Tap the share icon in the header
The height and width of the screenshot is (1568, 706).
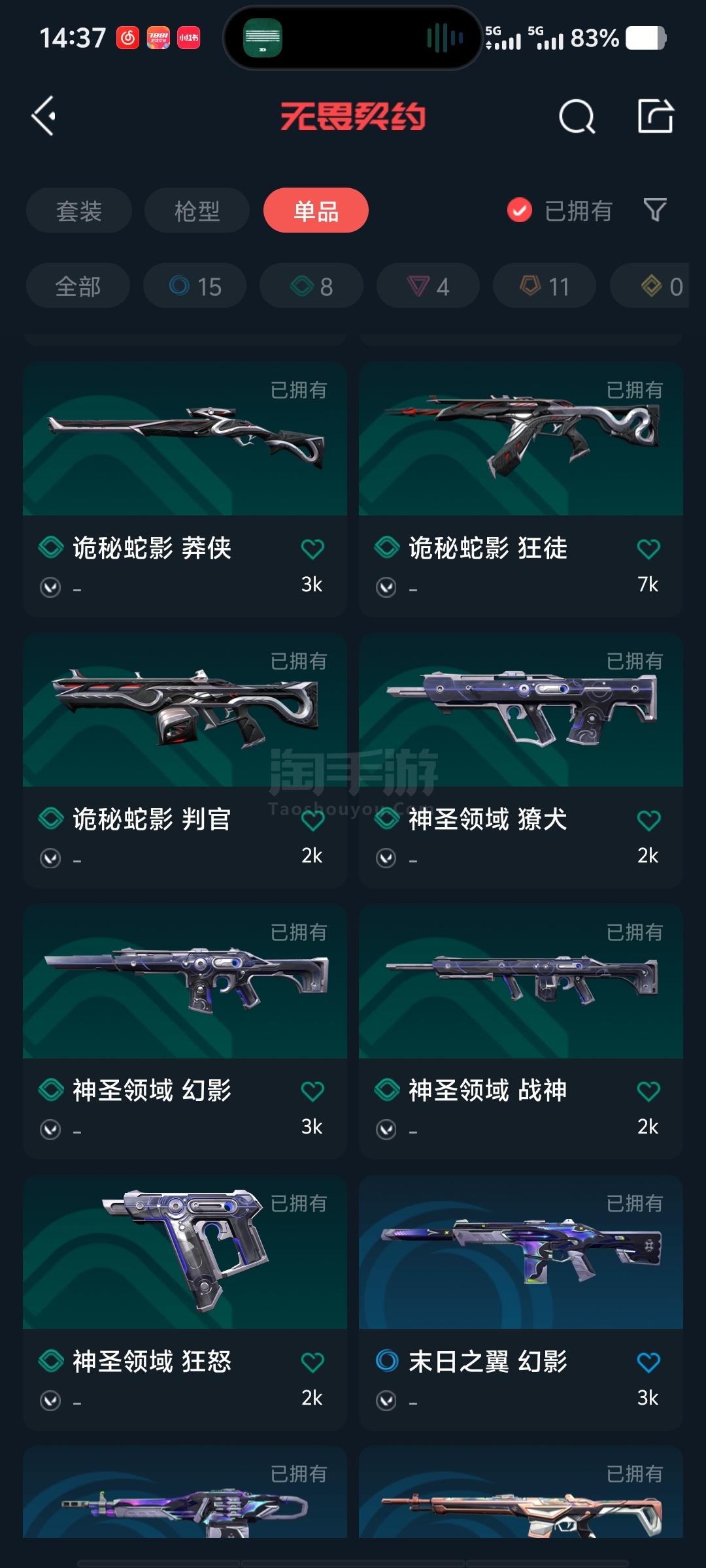point(656,116)
